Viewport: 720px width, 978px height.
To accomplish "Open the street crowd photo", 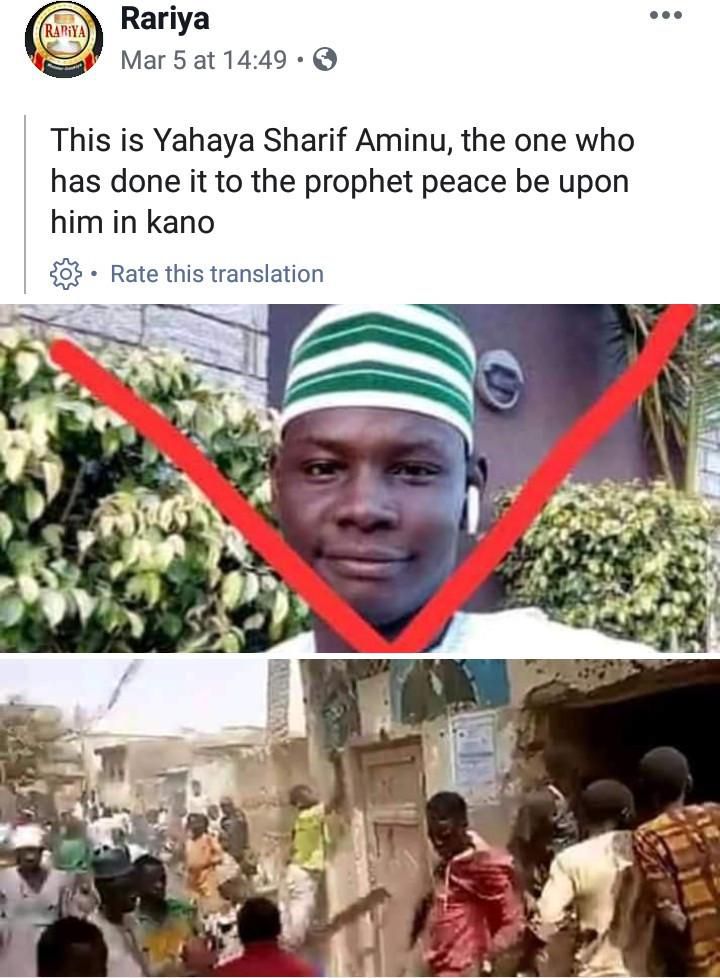I will tap(360, 818).
